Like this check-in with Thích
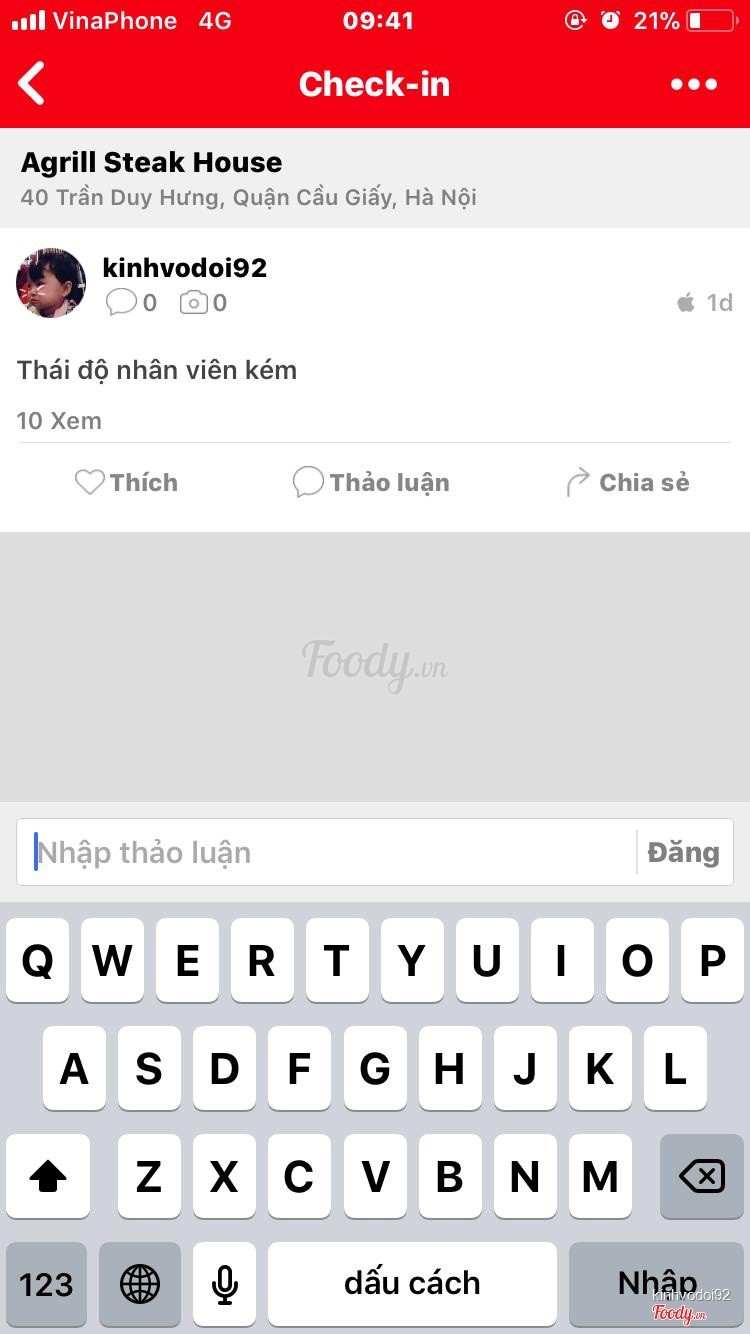 tap(127, 483)
